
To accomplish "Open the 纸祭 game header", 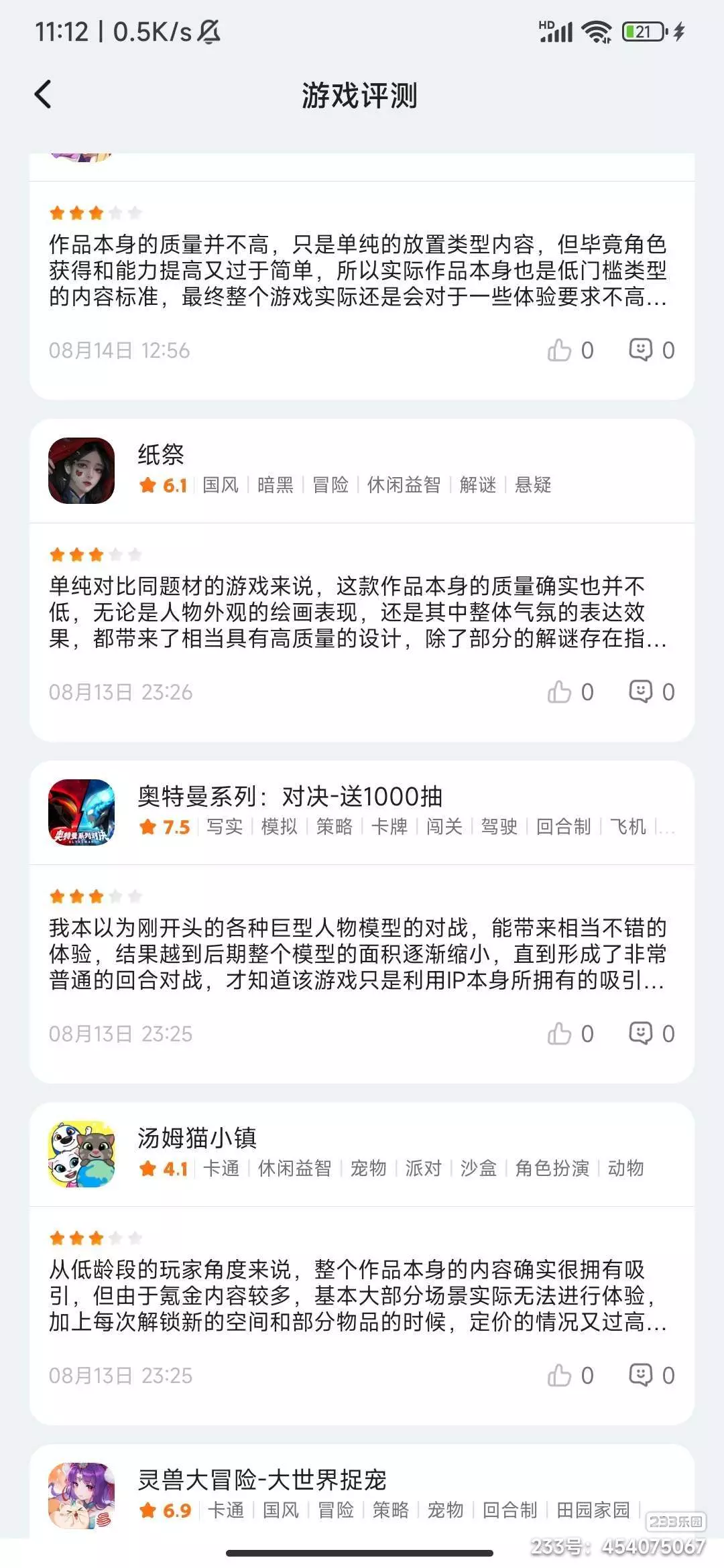I will (362, 470).
